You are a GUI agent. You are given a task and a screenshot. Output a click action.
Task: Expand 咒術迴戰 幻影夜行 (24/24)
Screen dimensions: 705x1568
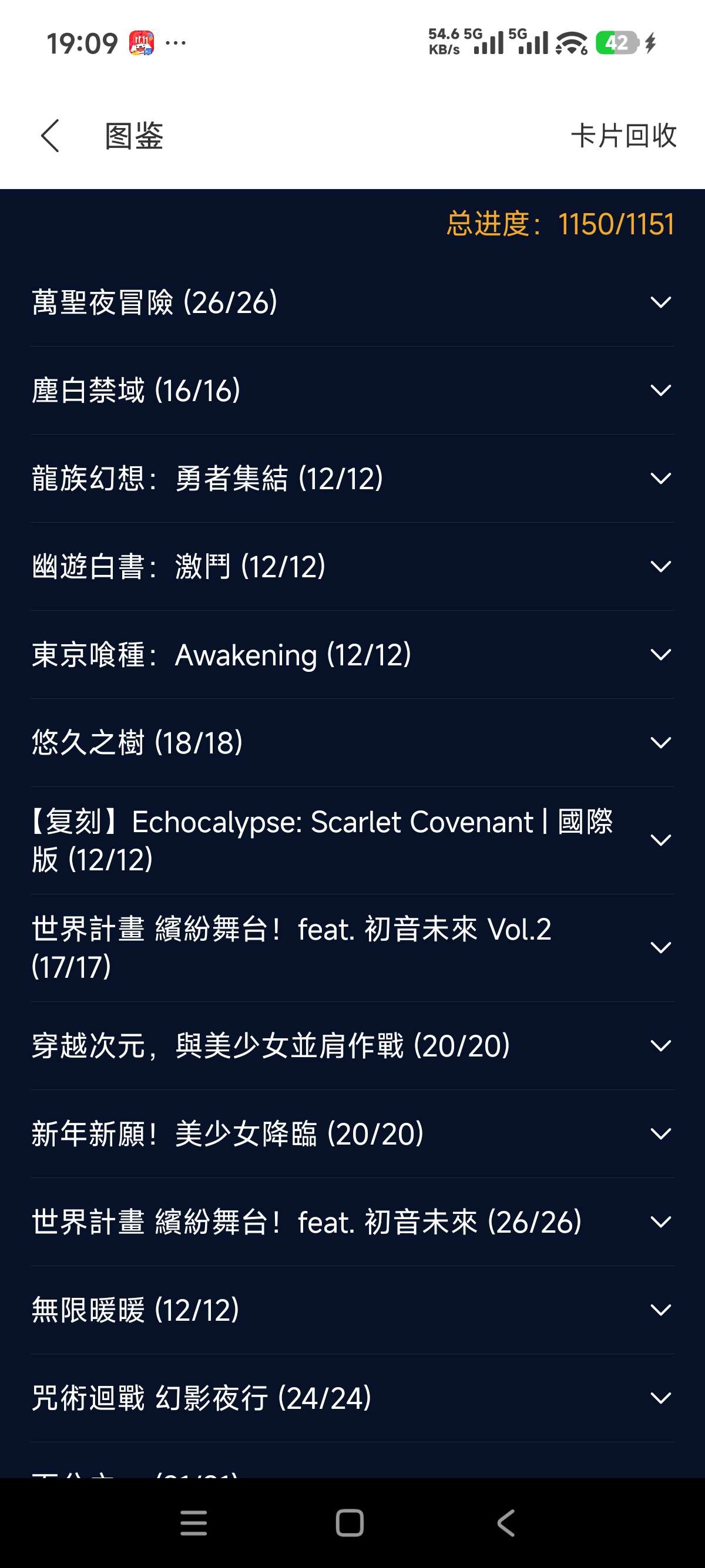point(660,1398)
